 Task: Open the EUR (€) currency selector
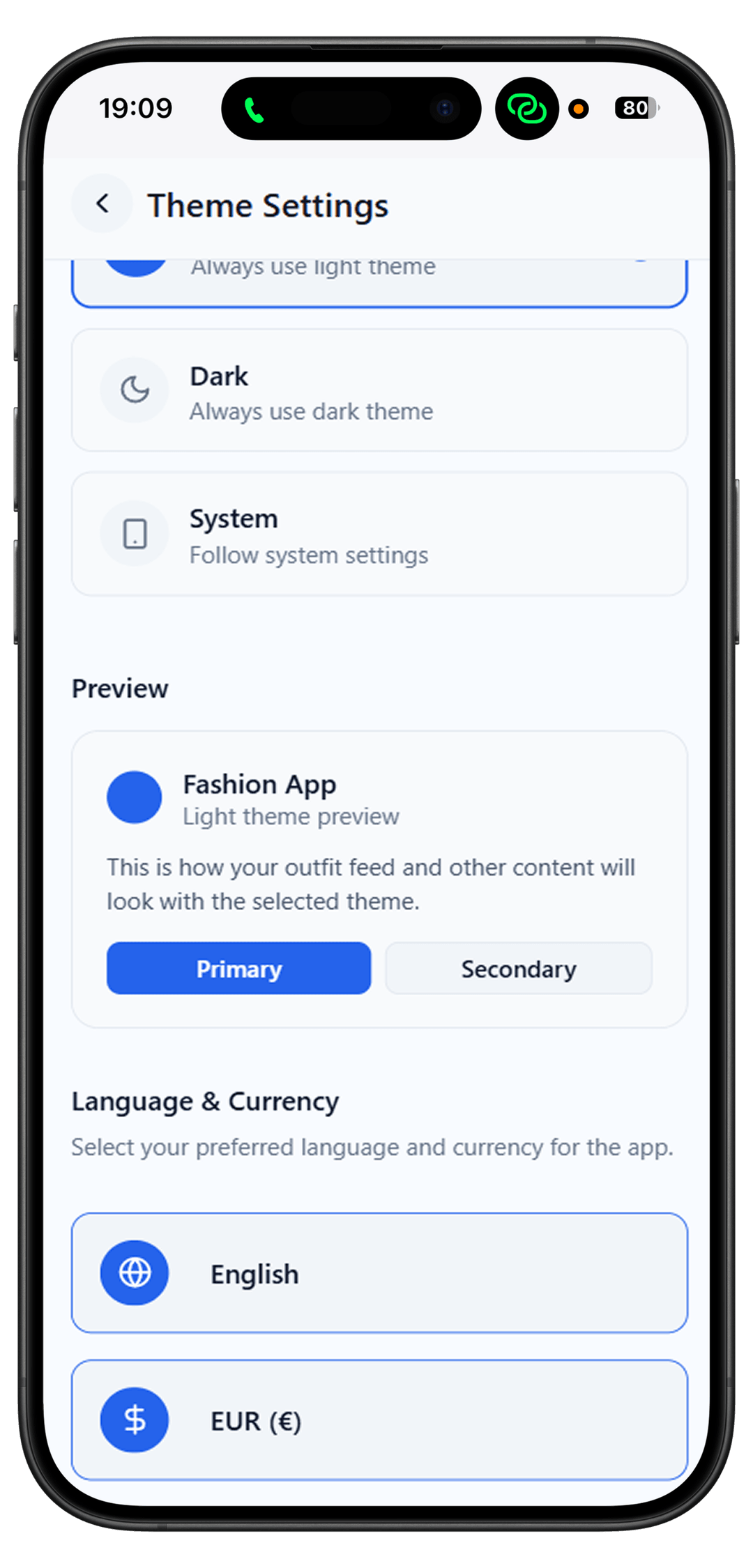pyautogui.click(x=379, y=1420)
